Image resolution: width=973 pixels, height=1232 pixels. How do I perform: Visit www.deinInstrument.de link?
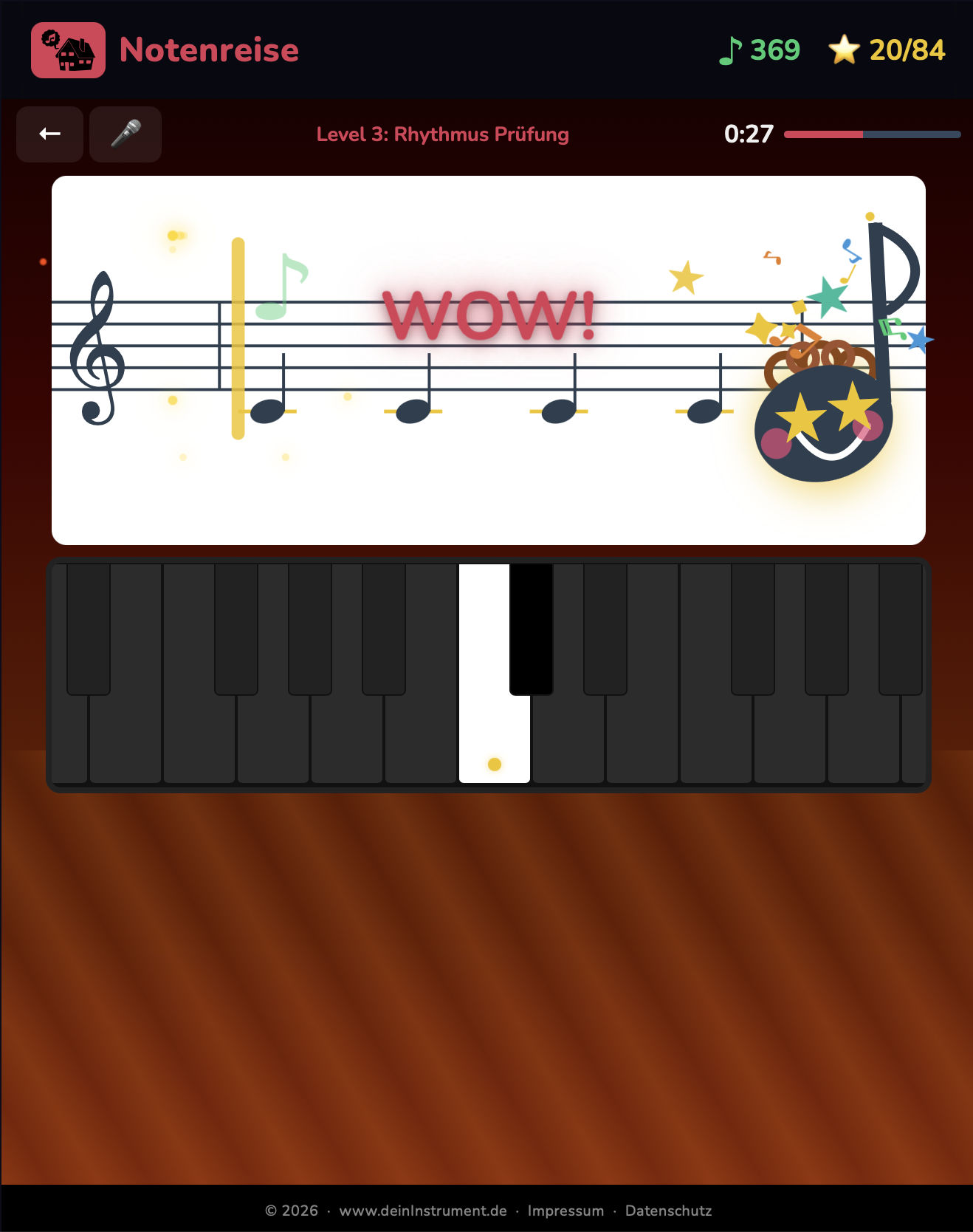click(x=423, y=1211)
